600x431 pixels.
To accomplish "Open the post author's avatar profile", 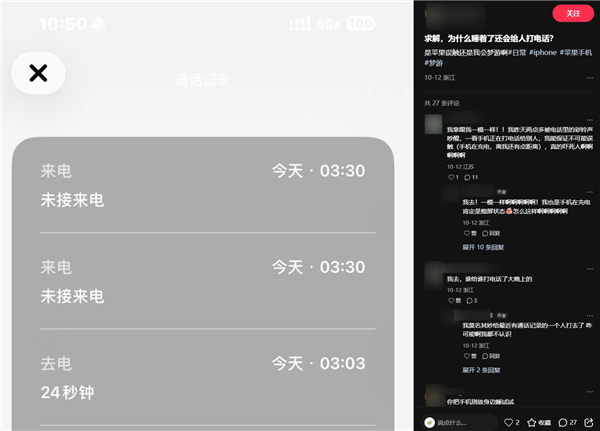I will (432, 13).
